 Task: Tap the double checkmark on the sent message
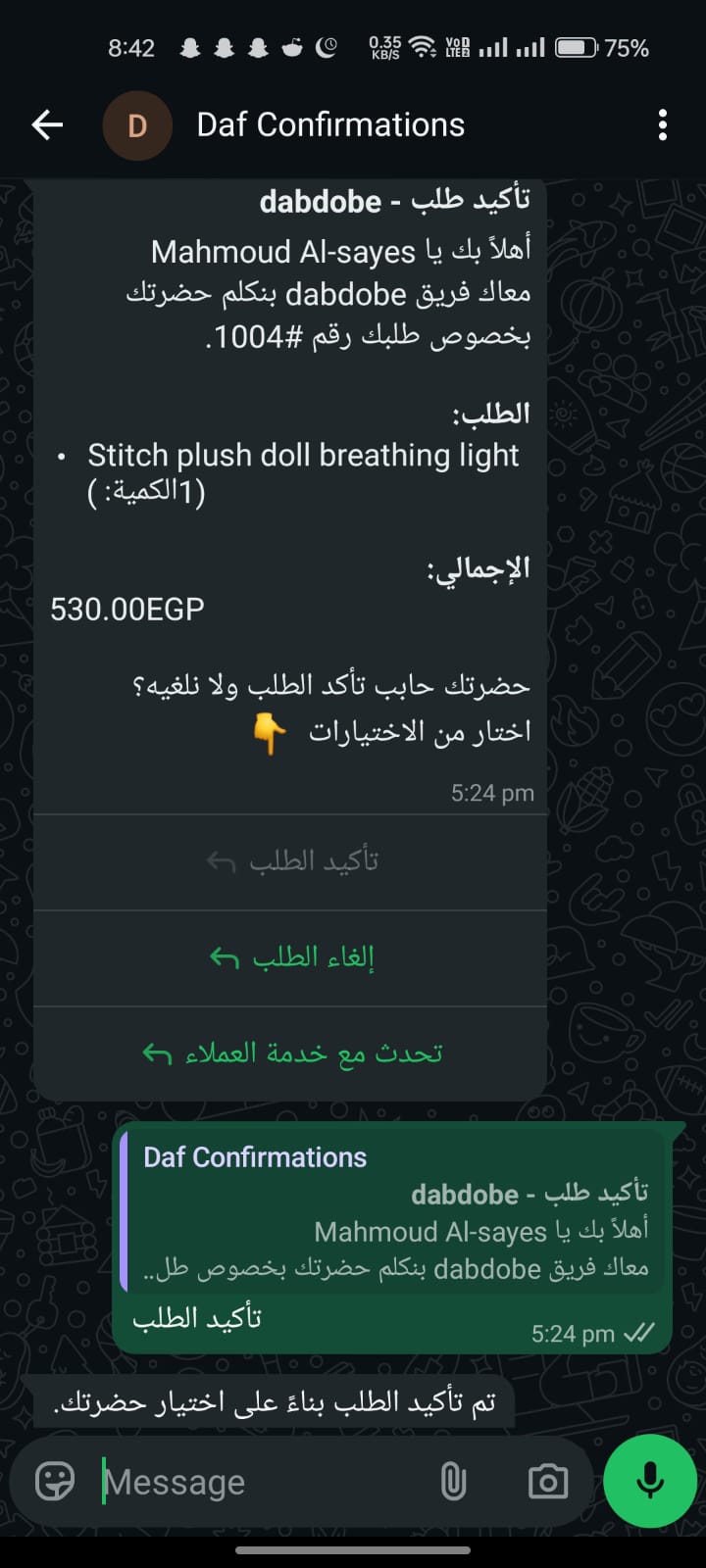[638, 1333]
